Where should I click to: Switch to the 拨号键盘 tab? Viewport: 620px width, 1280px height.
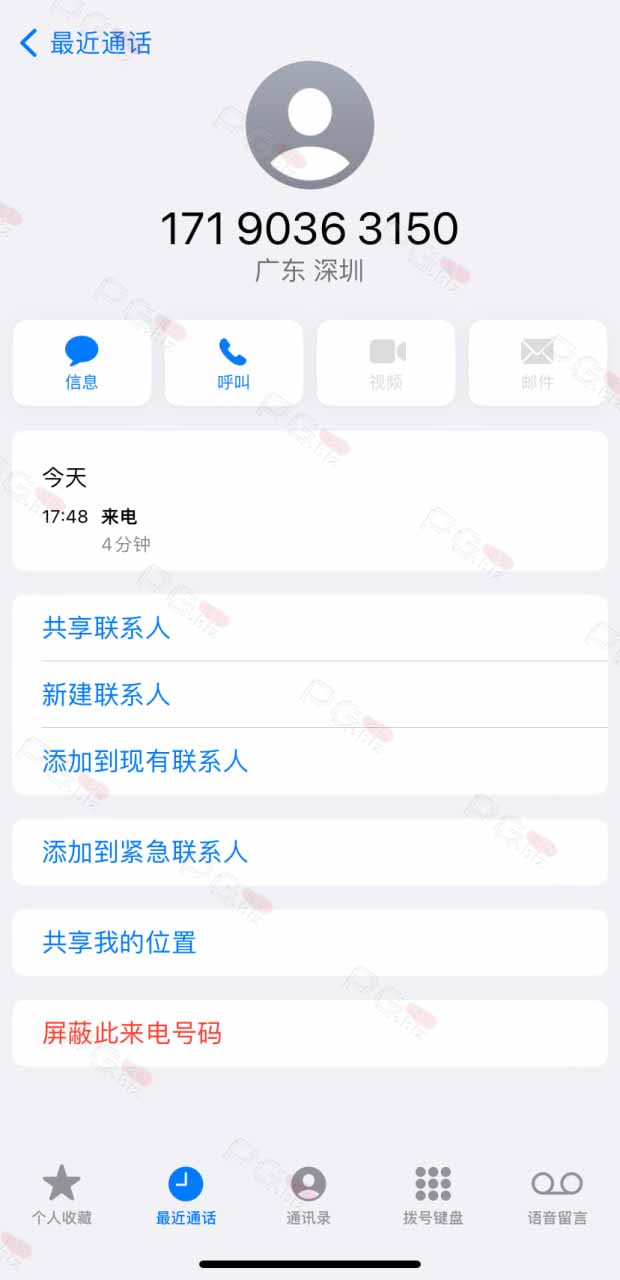point(433,1195)
